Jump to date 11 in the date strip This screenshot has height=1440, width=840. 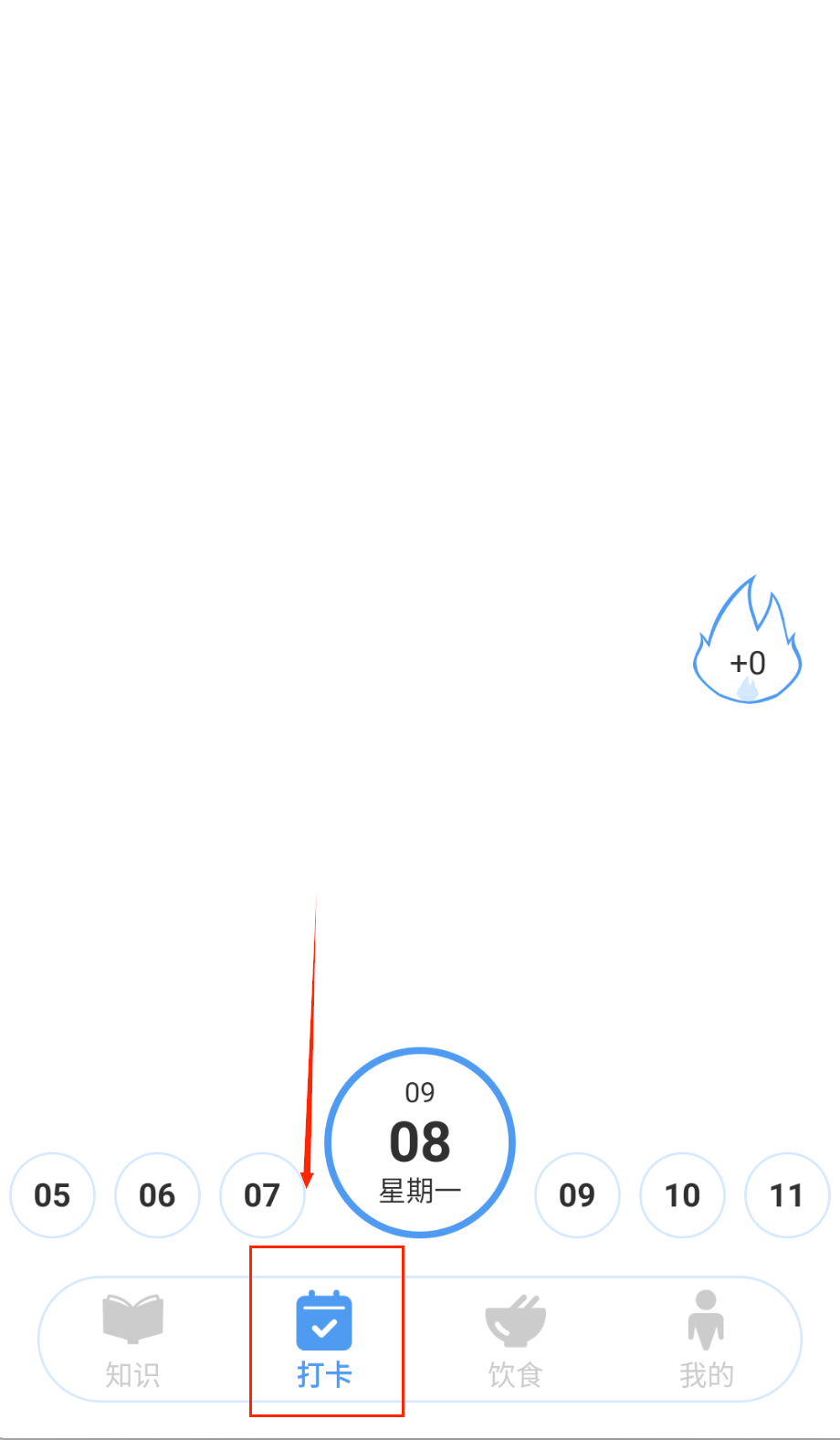coord(787,1194)
